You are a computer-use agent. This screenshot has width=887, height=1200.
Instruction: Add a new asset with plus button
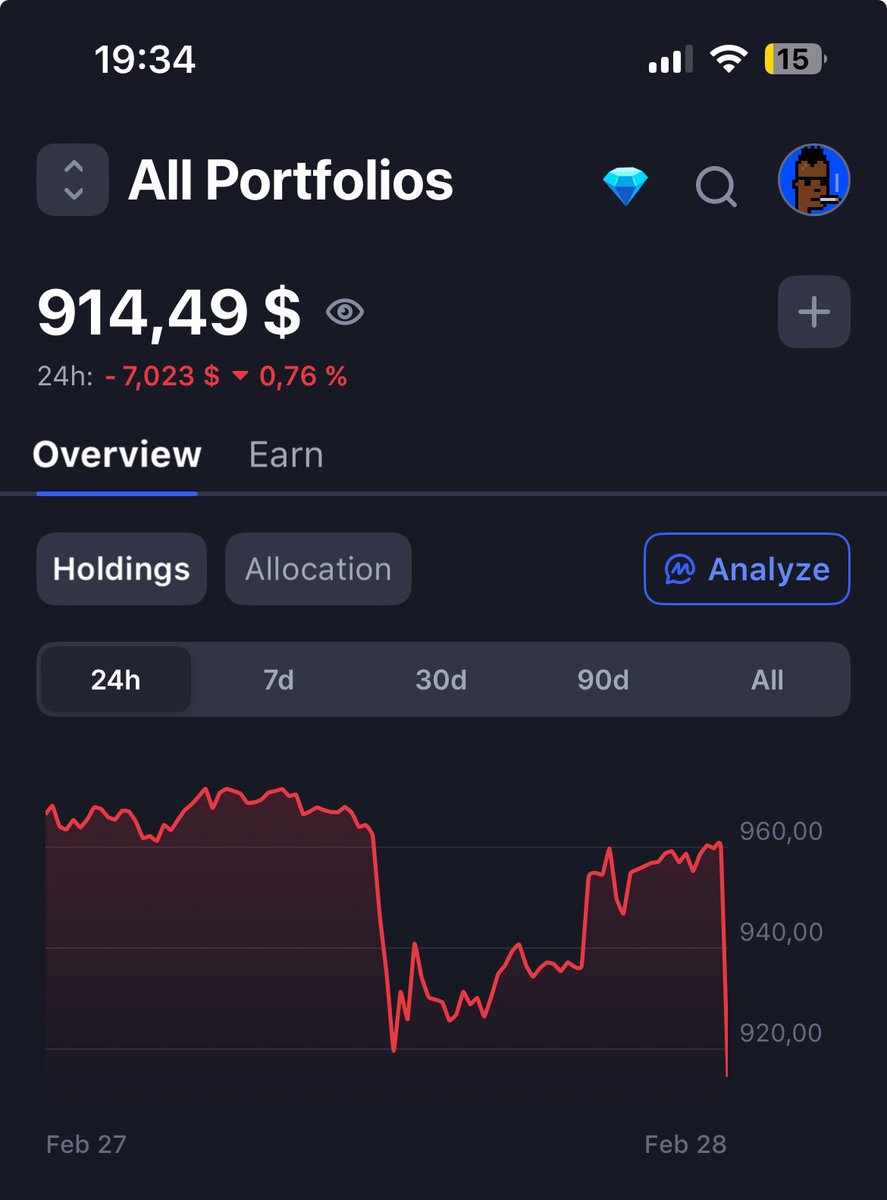(814, 312)
